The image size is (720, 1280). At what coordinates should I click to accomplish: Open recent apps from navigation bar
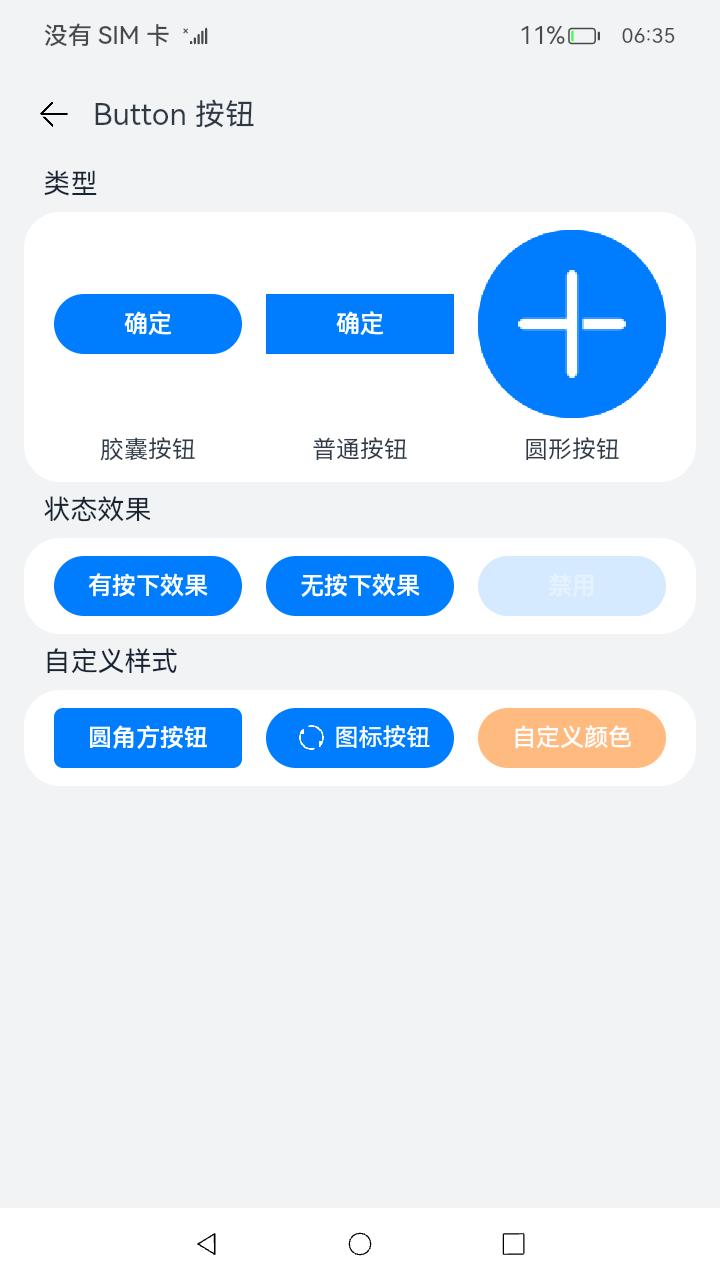coord(513,1244)
